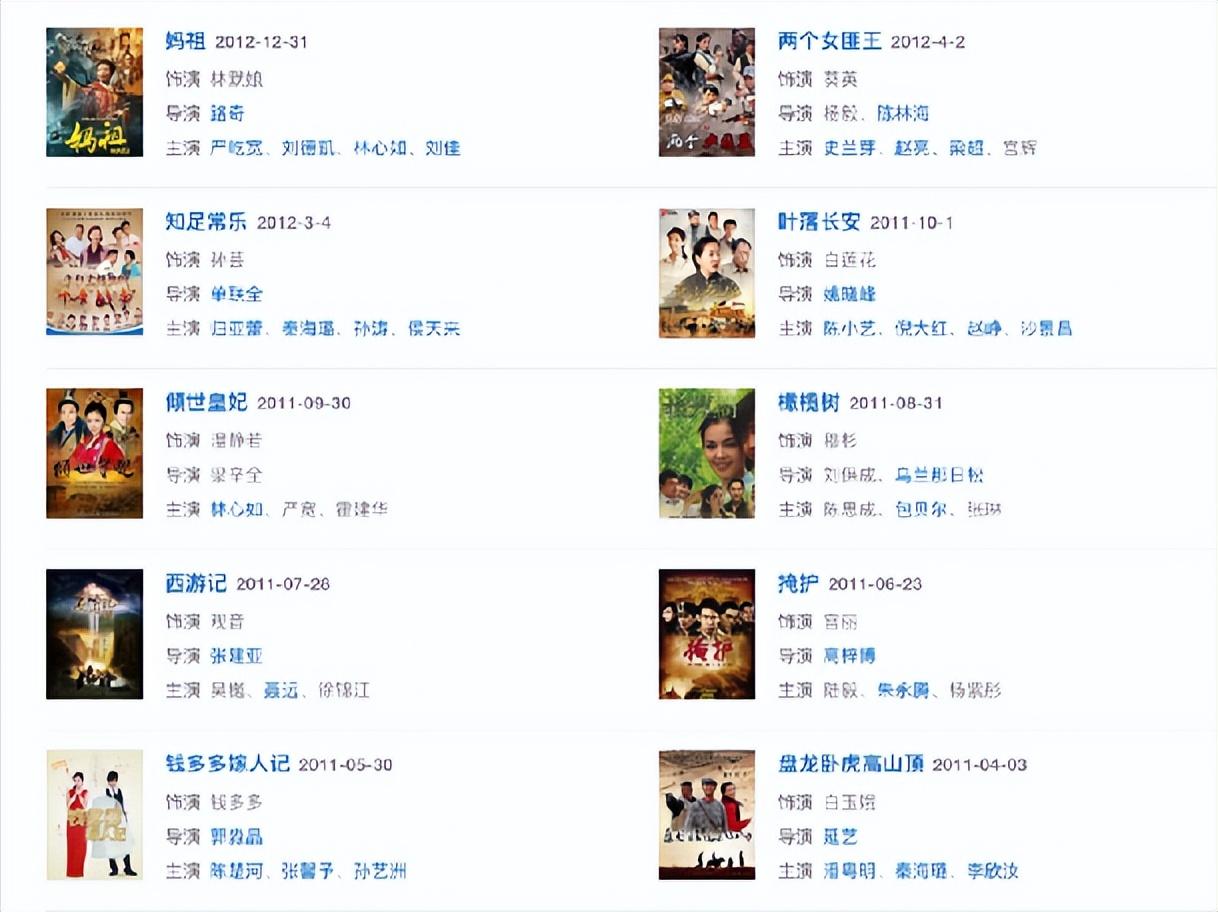Open the 西游记 title link

pyautogui.click(x=195, y=583)
